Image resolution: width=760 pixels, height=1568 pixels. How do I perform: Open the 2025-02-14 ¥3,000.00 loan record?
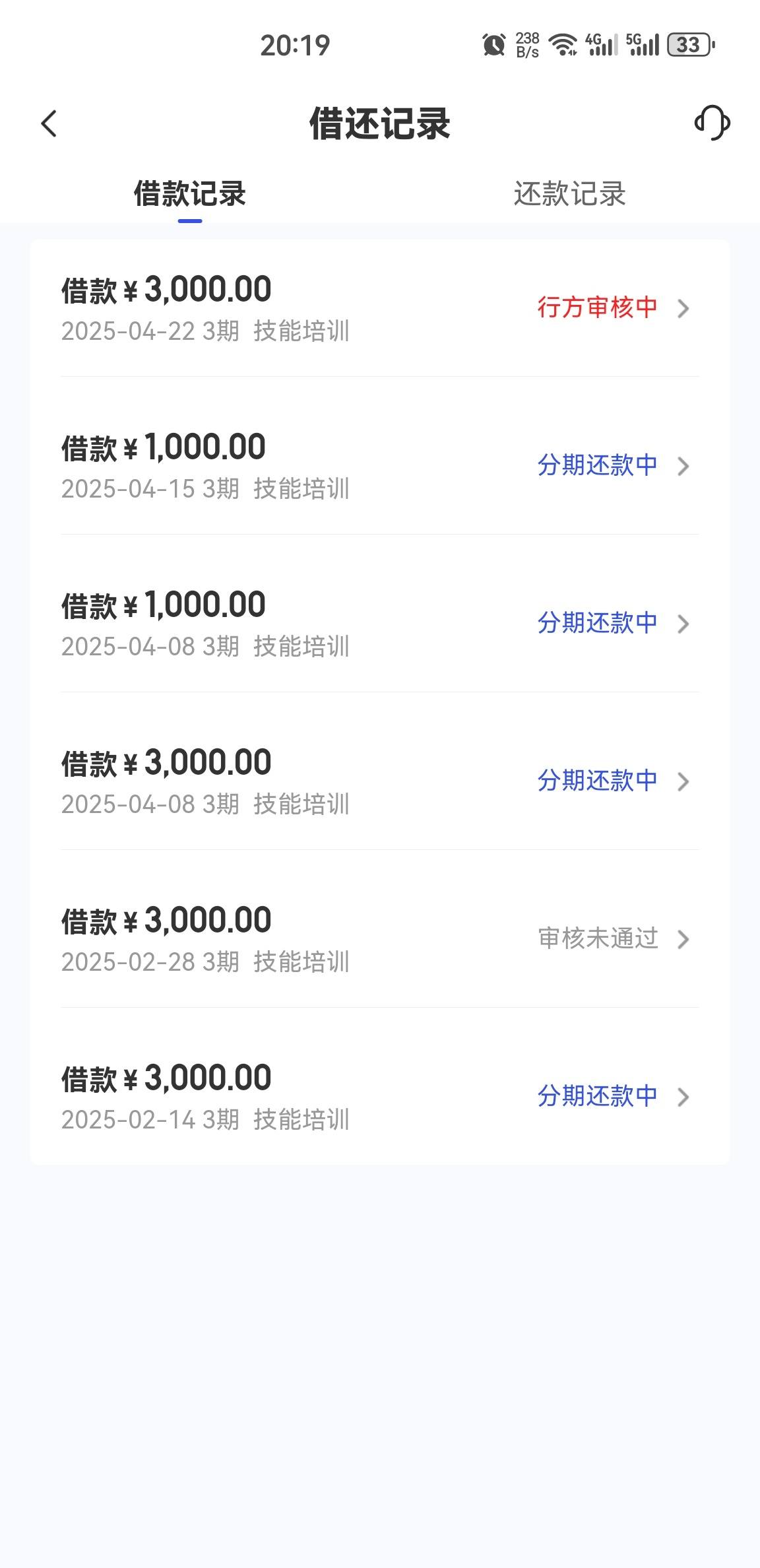tap(380, 1097)
